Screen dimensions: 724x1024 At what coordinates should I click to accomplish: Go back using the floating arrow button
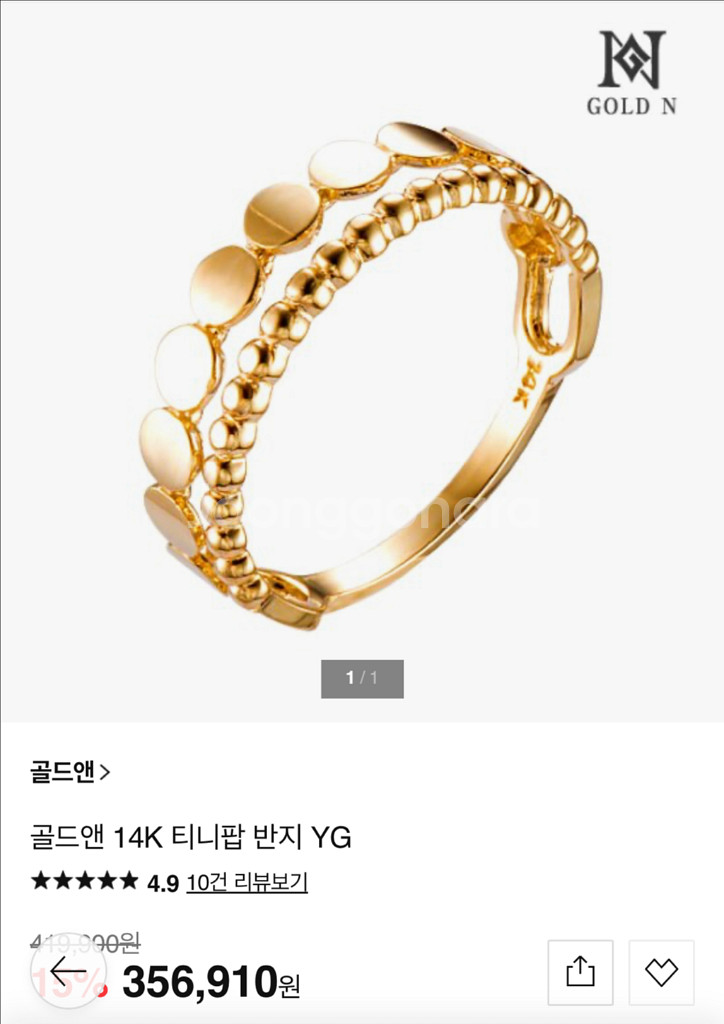point(68,970)
